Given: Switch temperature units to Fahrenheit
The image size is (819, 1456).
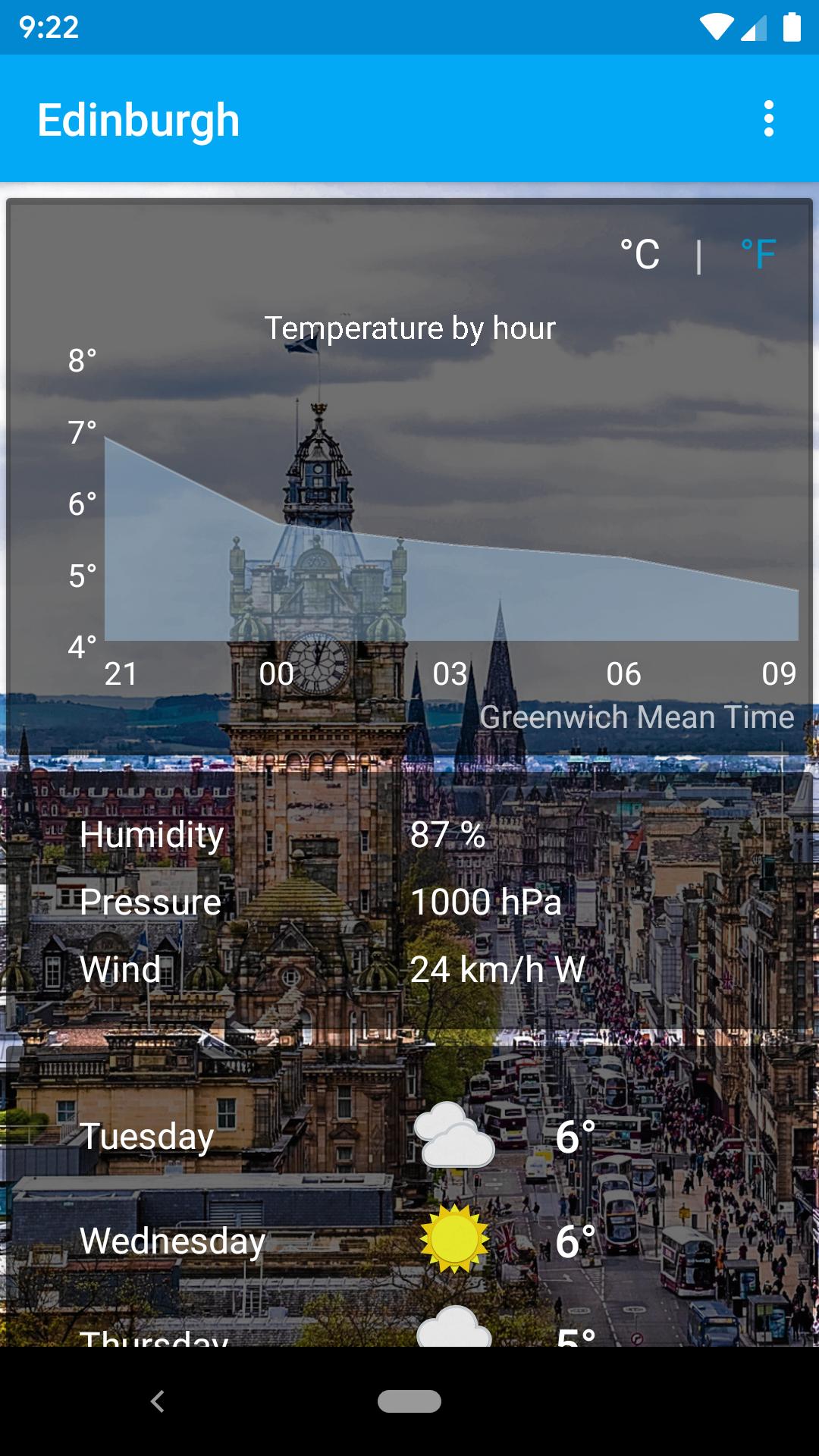Looking at the screenshot, I should pos(758,254).
